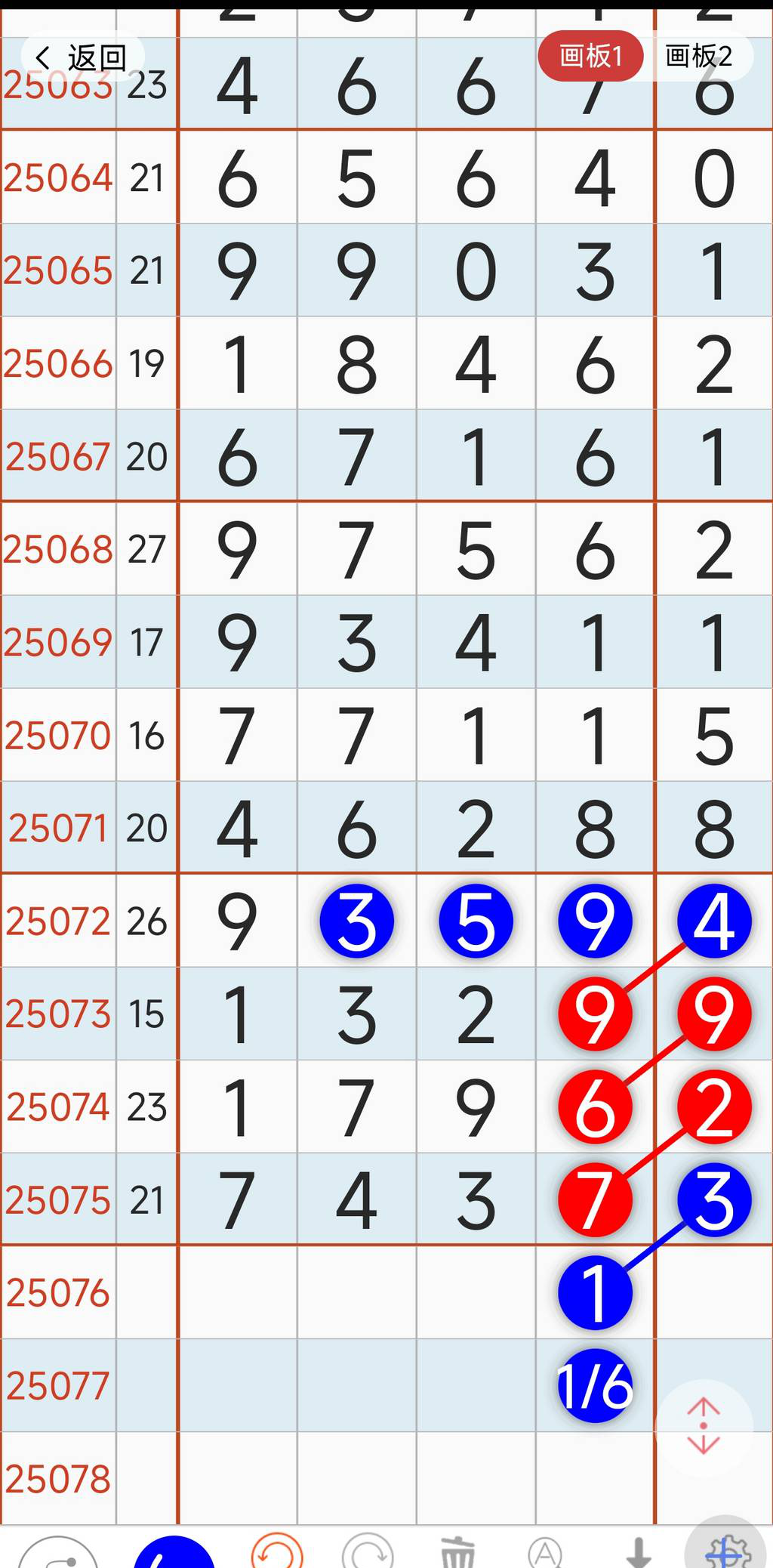Undo the last drawing action
The image size is (773, 1568).
[x=277, y=1551]
